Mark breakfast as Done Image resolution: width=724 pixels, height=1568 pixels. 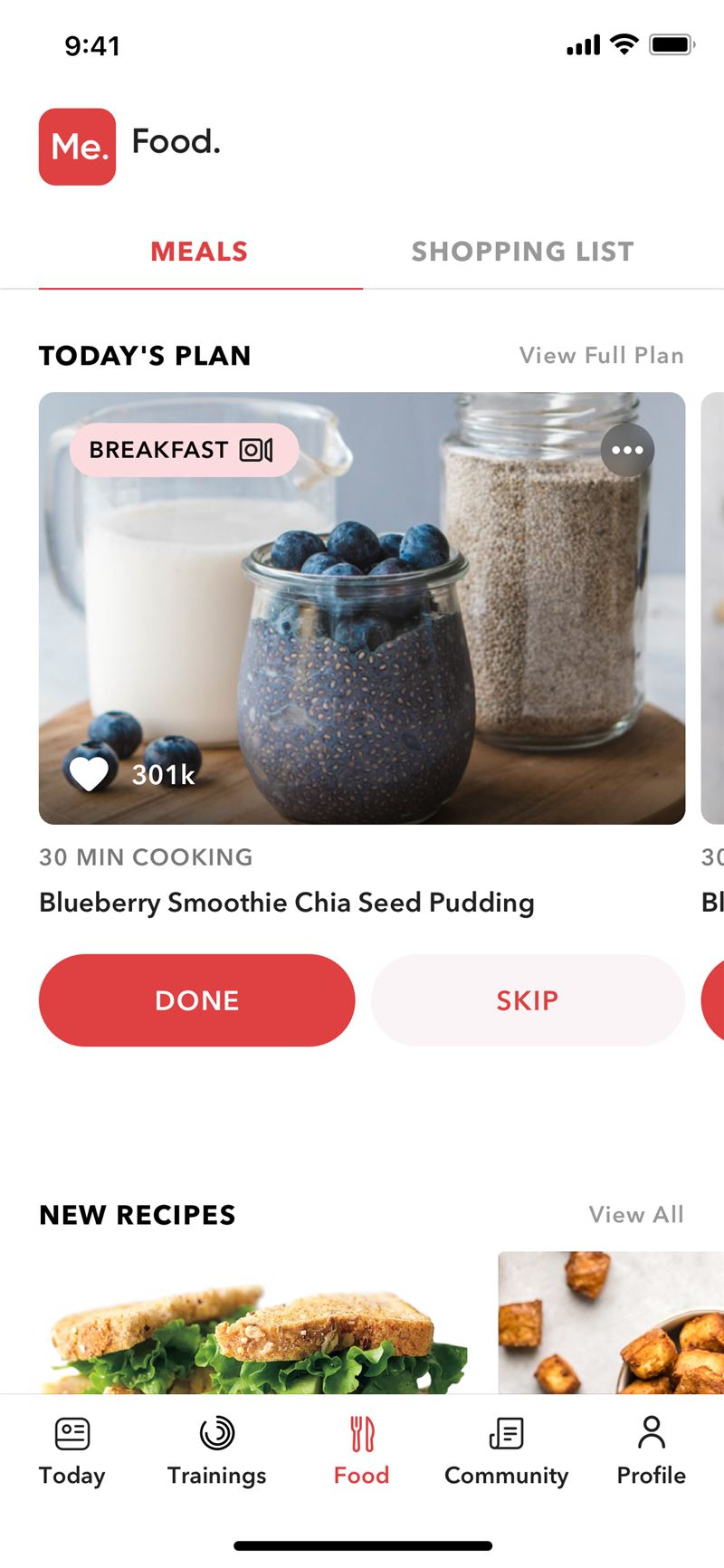[196, 1000]
